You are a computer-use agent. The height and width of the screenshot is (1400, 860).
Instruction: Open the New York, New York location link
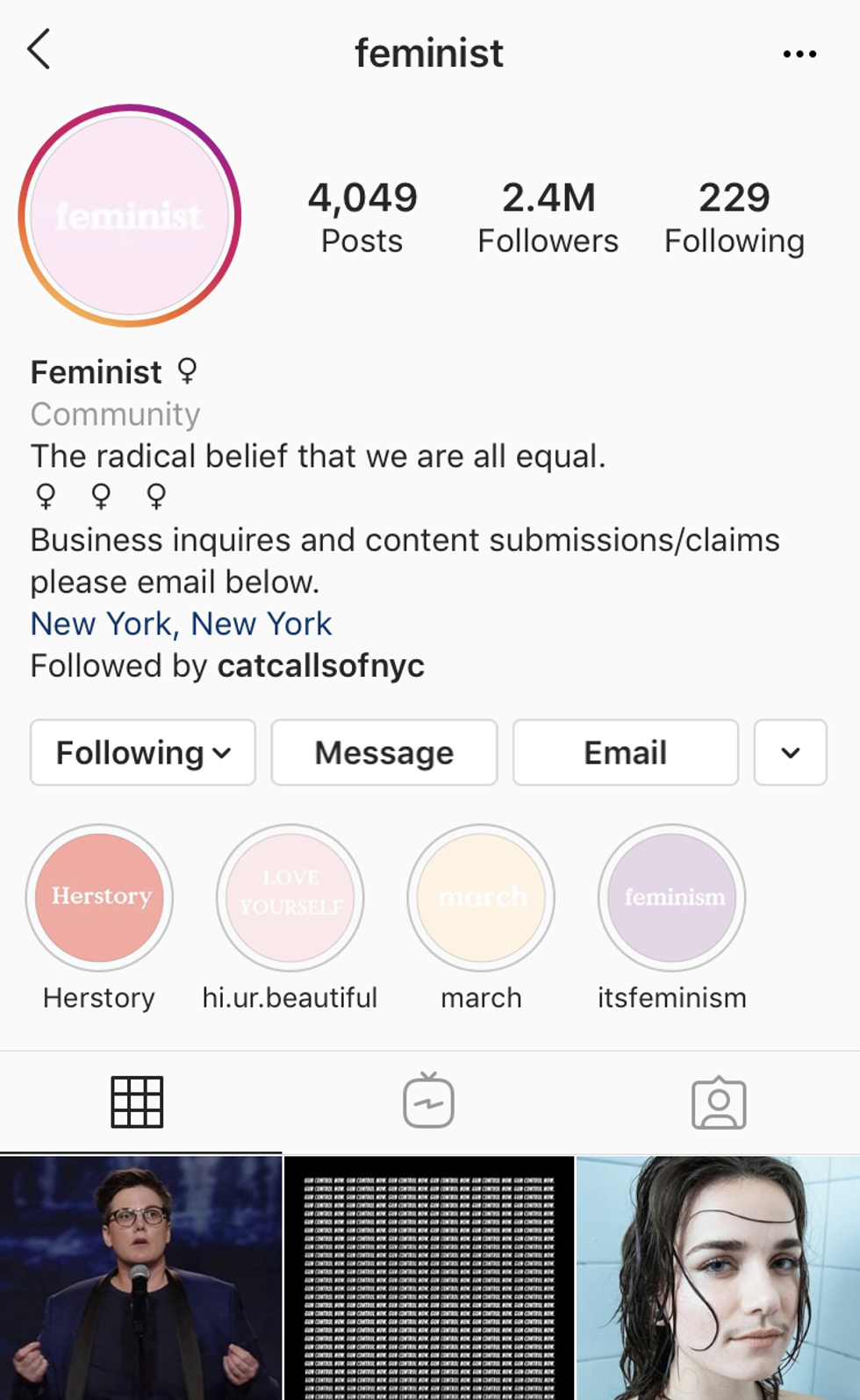[181, 624]
